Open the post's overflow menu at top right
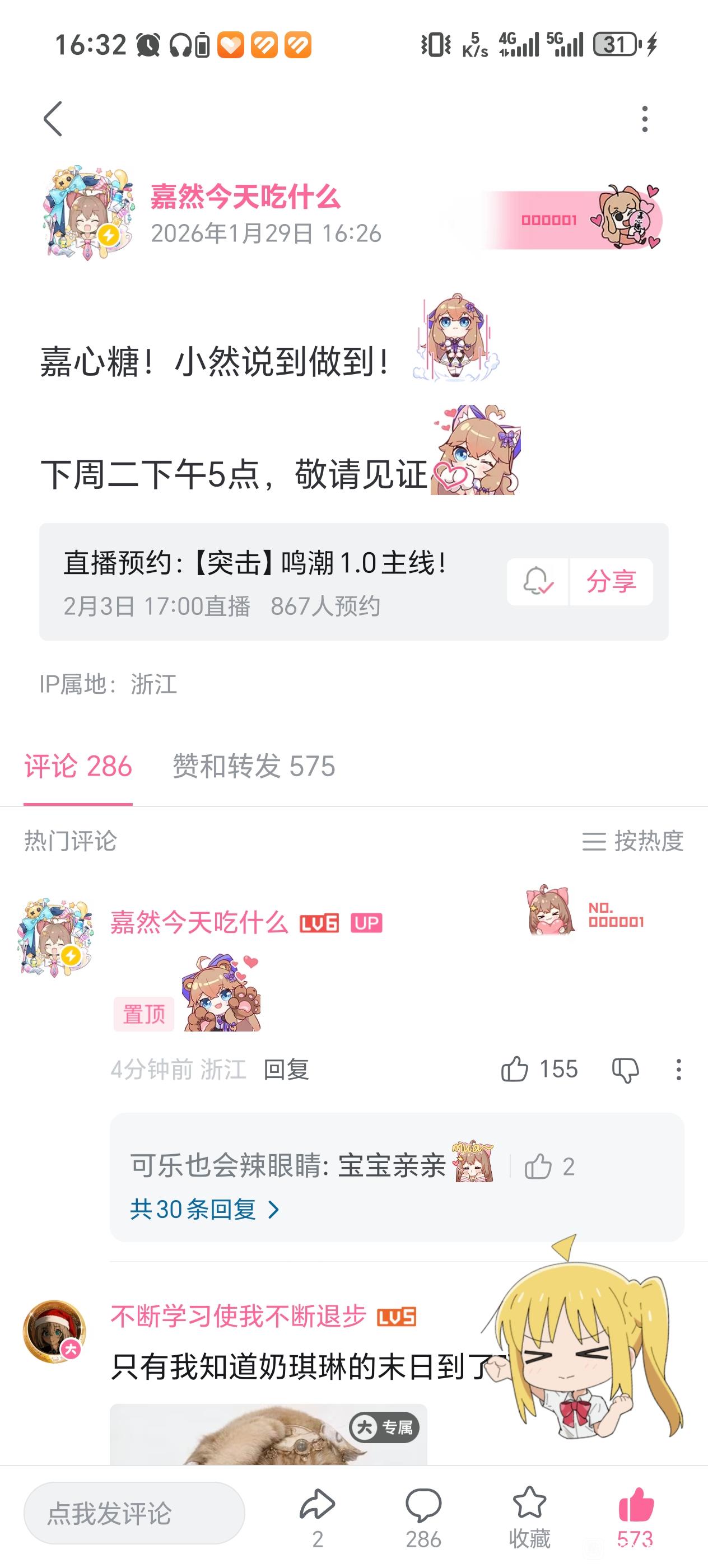 (645, 119)
